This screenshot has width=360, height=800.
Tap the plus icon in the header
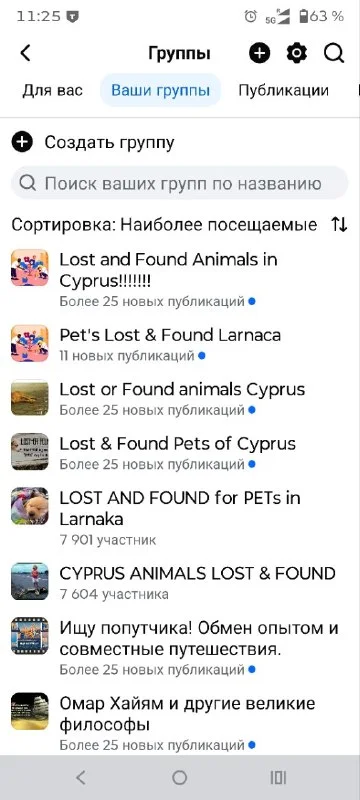point(260,53)
